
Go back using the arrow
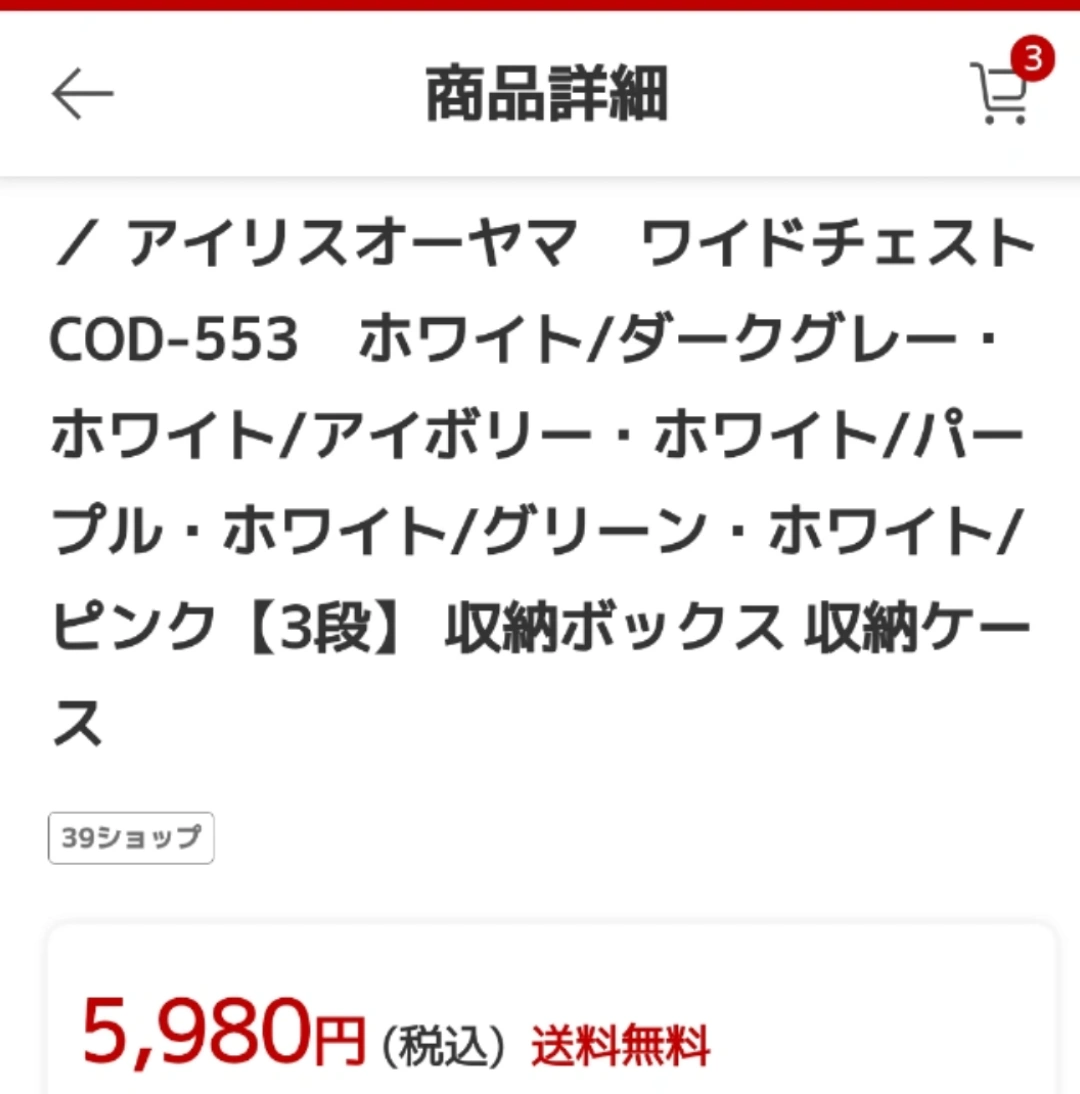[82, 96]
